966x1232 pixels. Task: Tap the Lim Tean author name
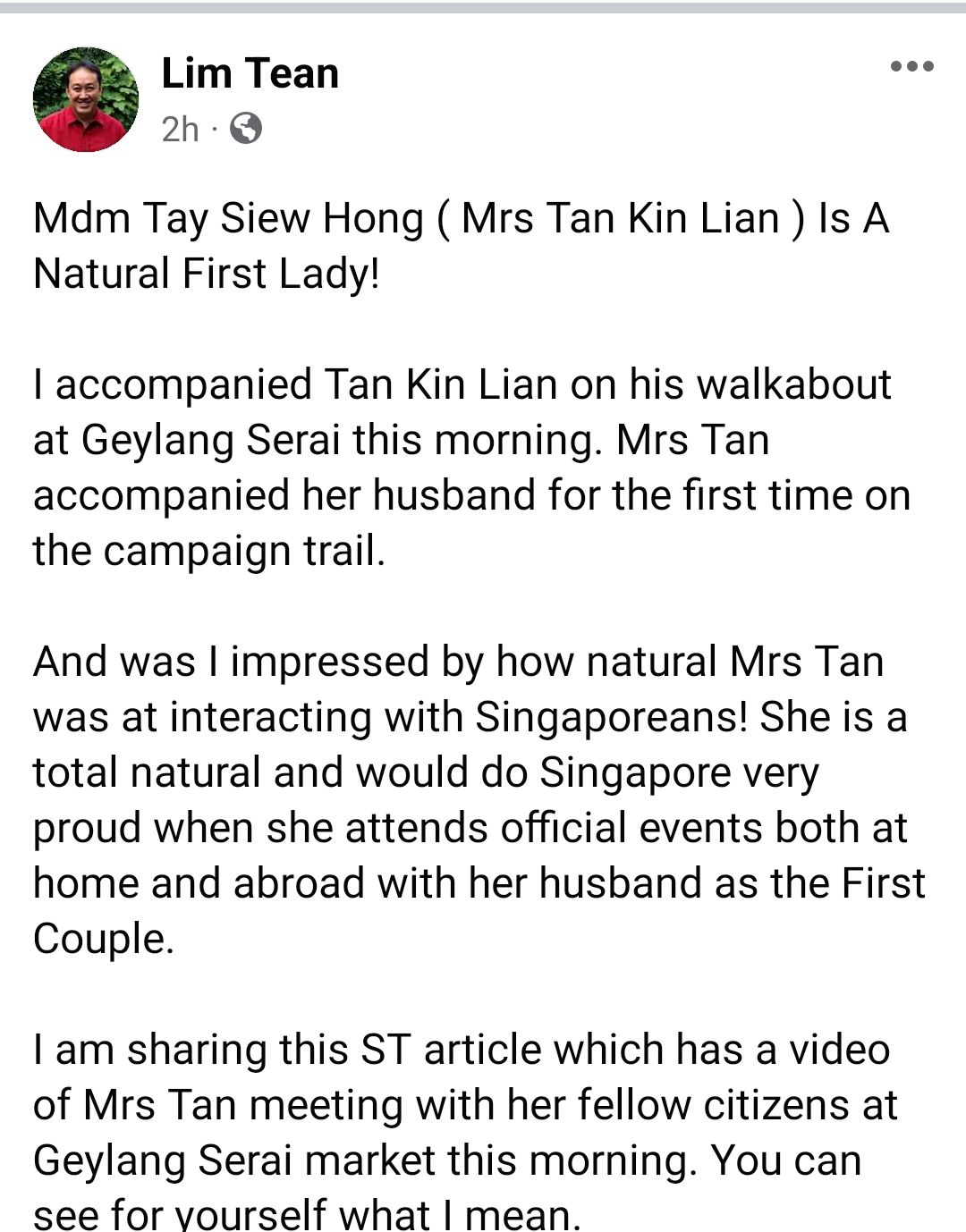(x=250, y=73)
